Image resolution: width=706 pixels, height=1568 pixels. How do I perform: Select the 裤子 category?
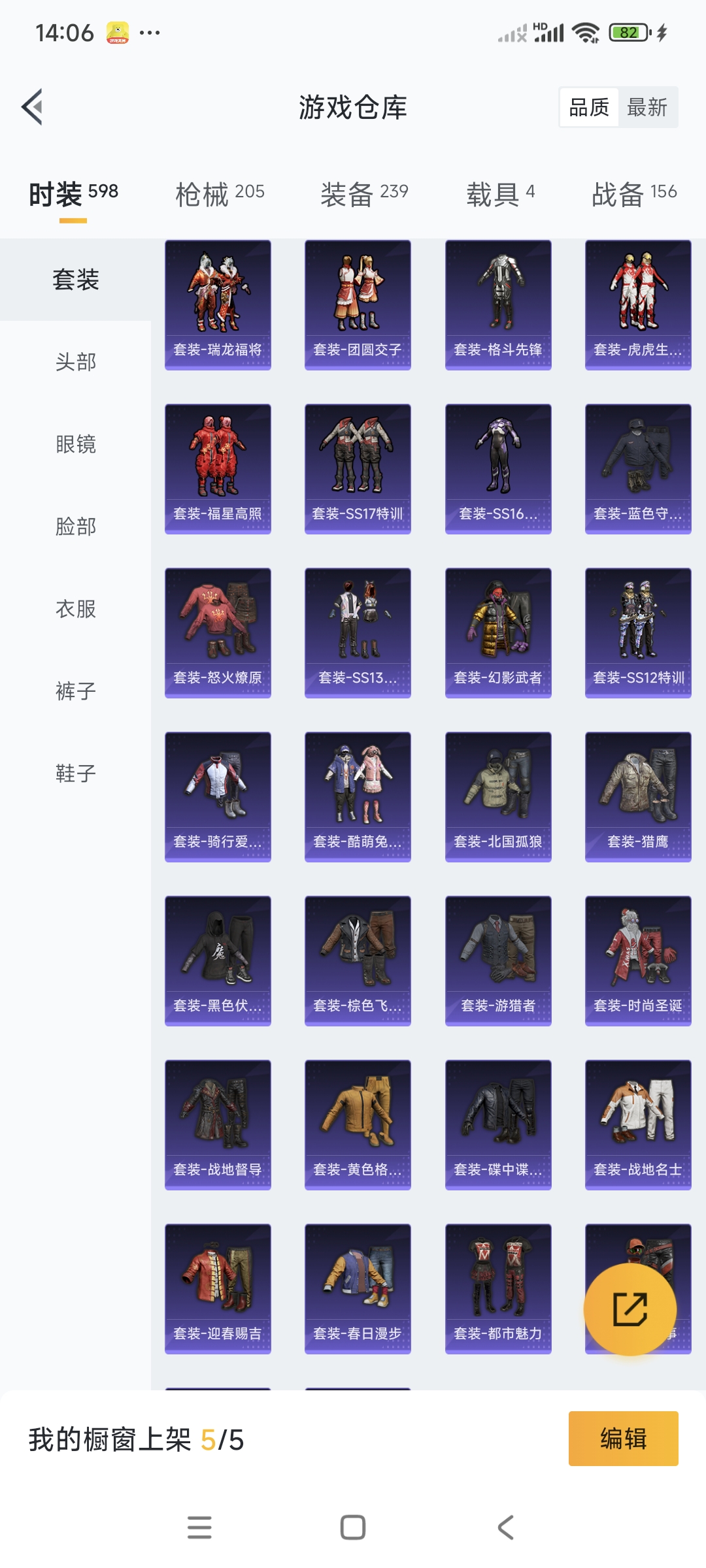[x=76, y=691]
